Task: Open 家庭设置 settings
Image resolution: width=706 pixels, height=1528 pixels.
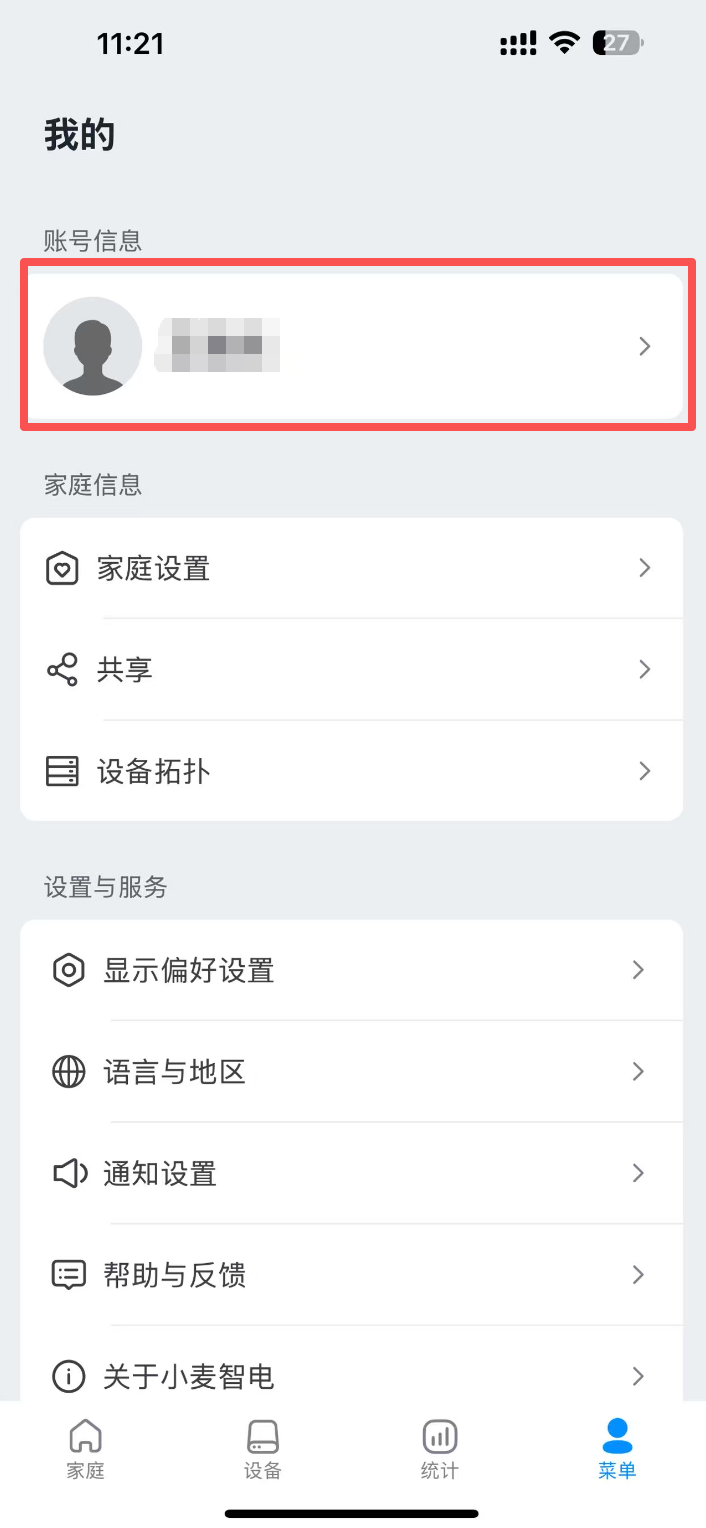Action: pos(352,568)
